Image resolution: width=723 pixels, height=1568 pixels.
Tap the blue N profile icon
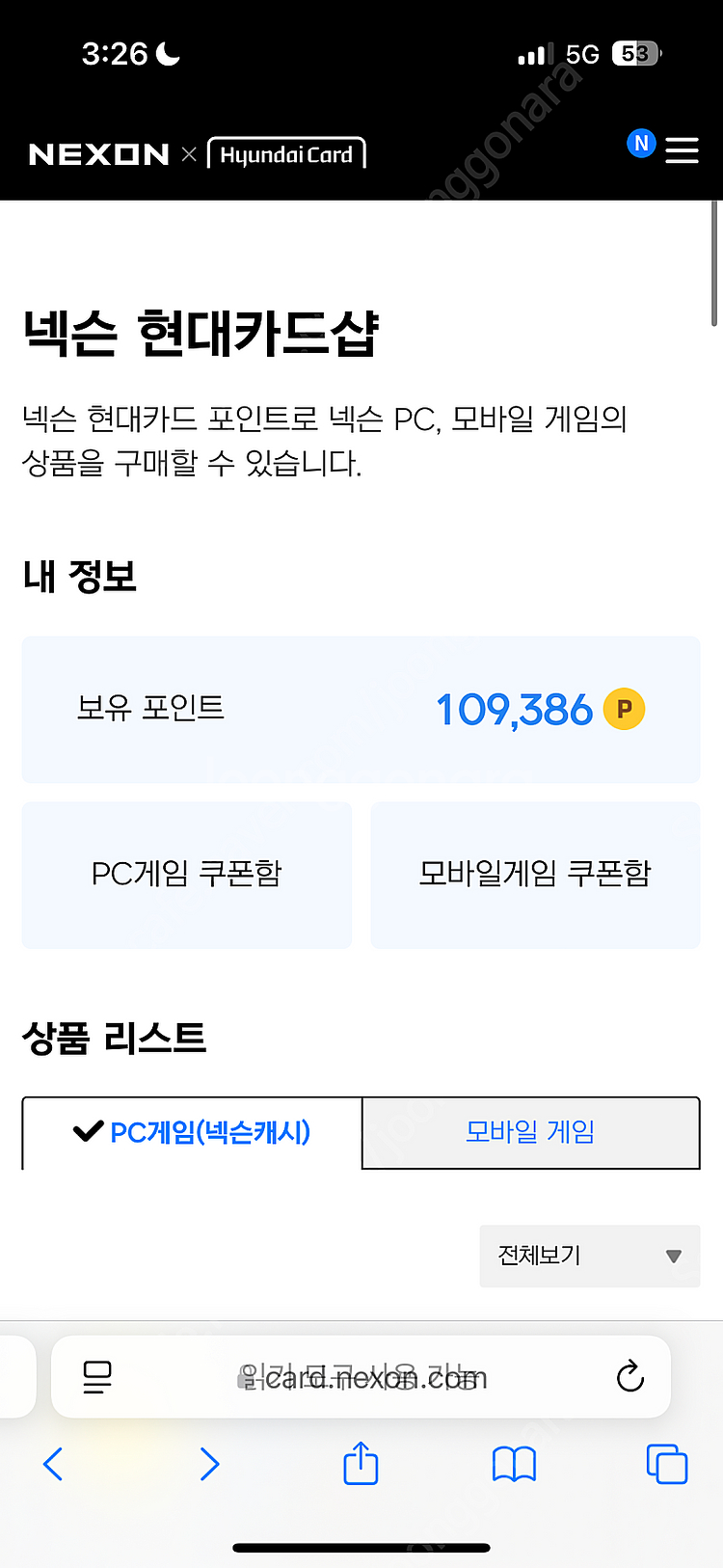[x=641, y=144]
